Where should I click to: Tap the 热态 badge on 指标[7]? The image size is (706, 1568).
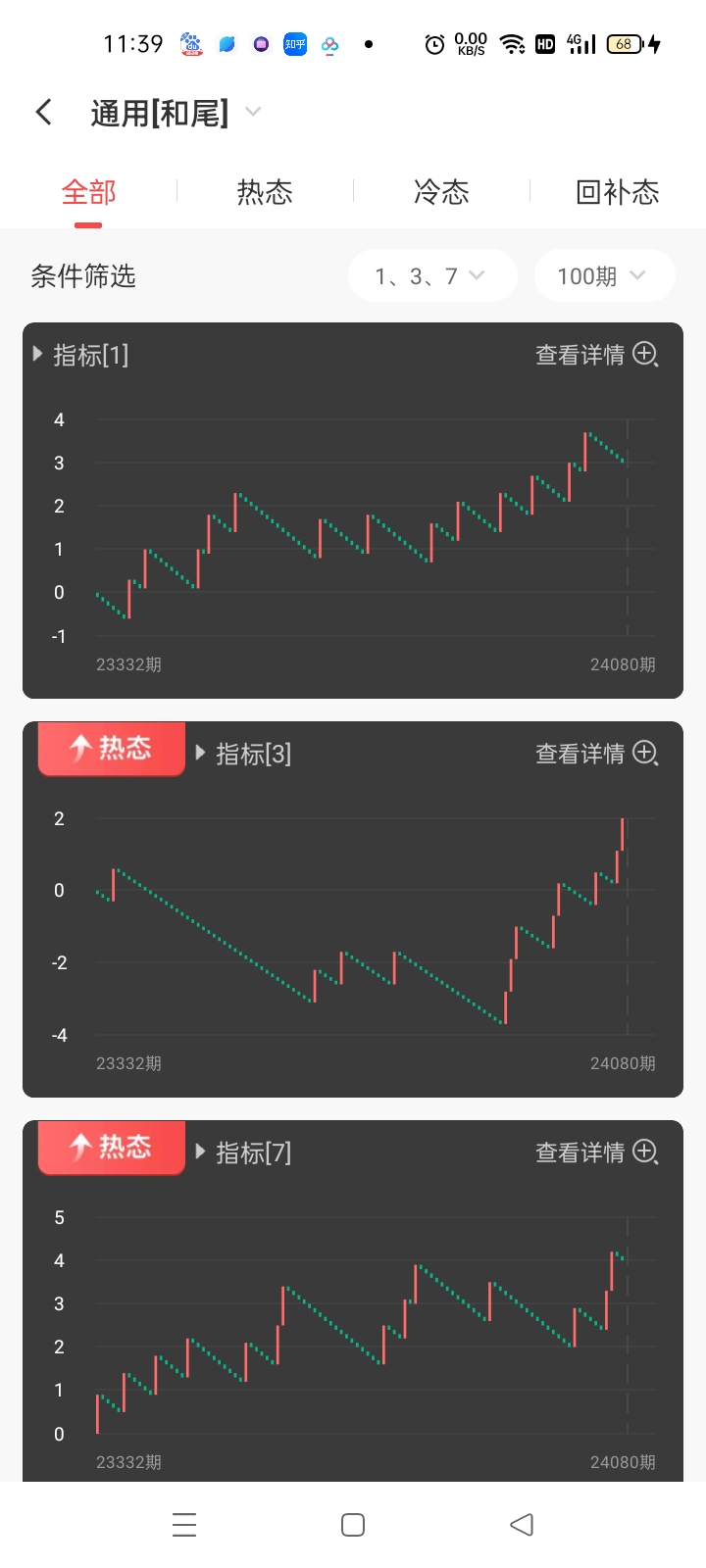coord(110,1147)
